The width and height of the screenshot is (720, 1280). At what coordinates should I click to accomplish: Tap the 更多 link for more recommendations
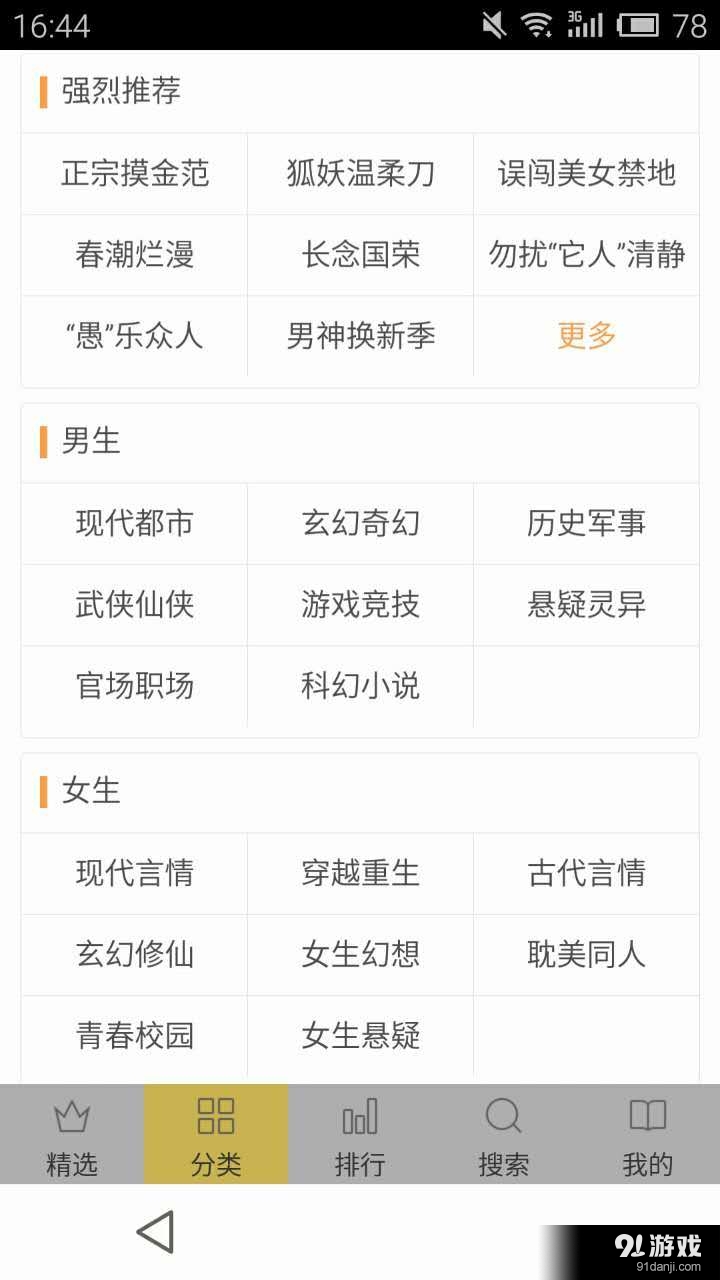point(585,338)
